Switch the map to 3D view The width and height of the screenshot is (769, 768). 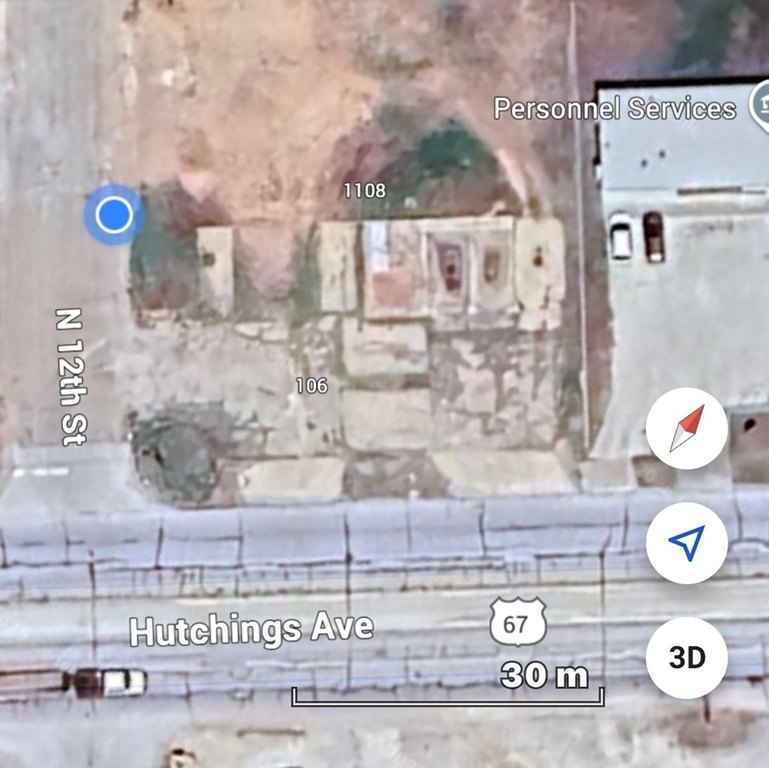tap(686, 657)
